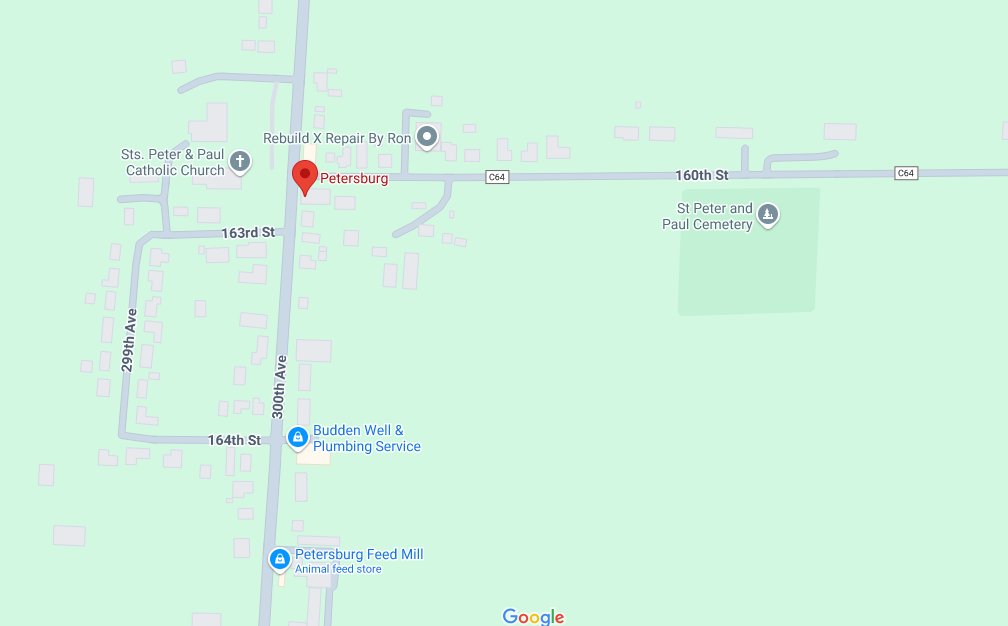Open Budden Well & Plumbing Service marker
The image size is (1008, 626).
tap(297, 437)
